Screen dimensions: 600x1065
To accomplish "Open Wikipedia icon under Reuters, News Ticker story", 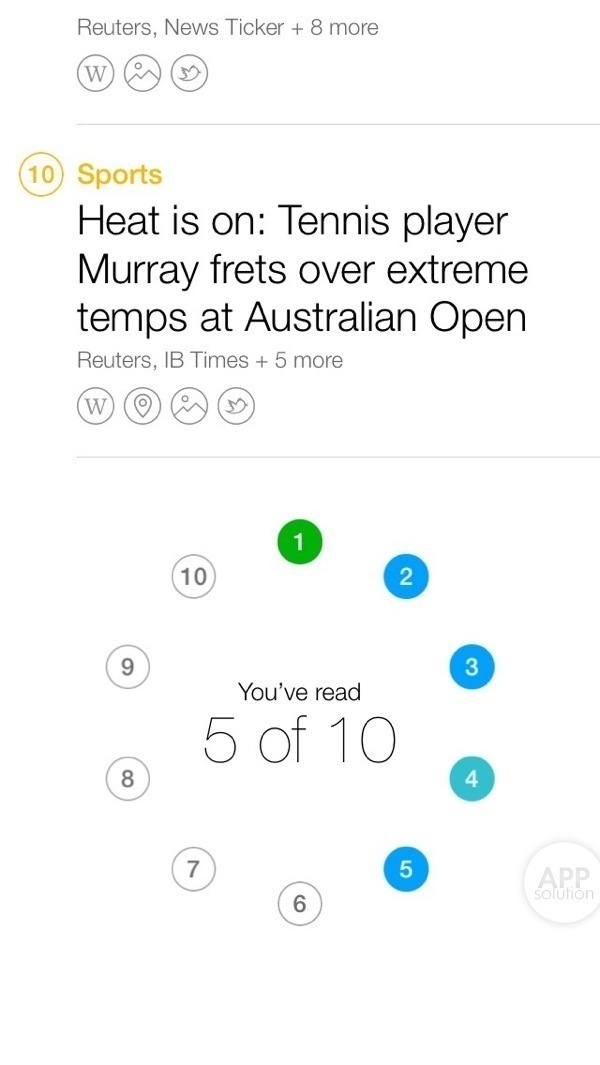I will (x=95, y=73).
